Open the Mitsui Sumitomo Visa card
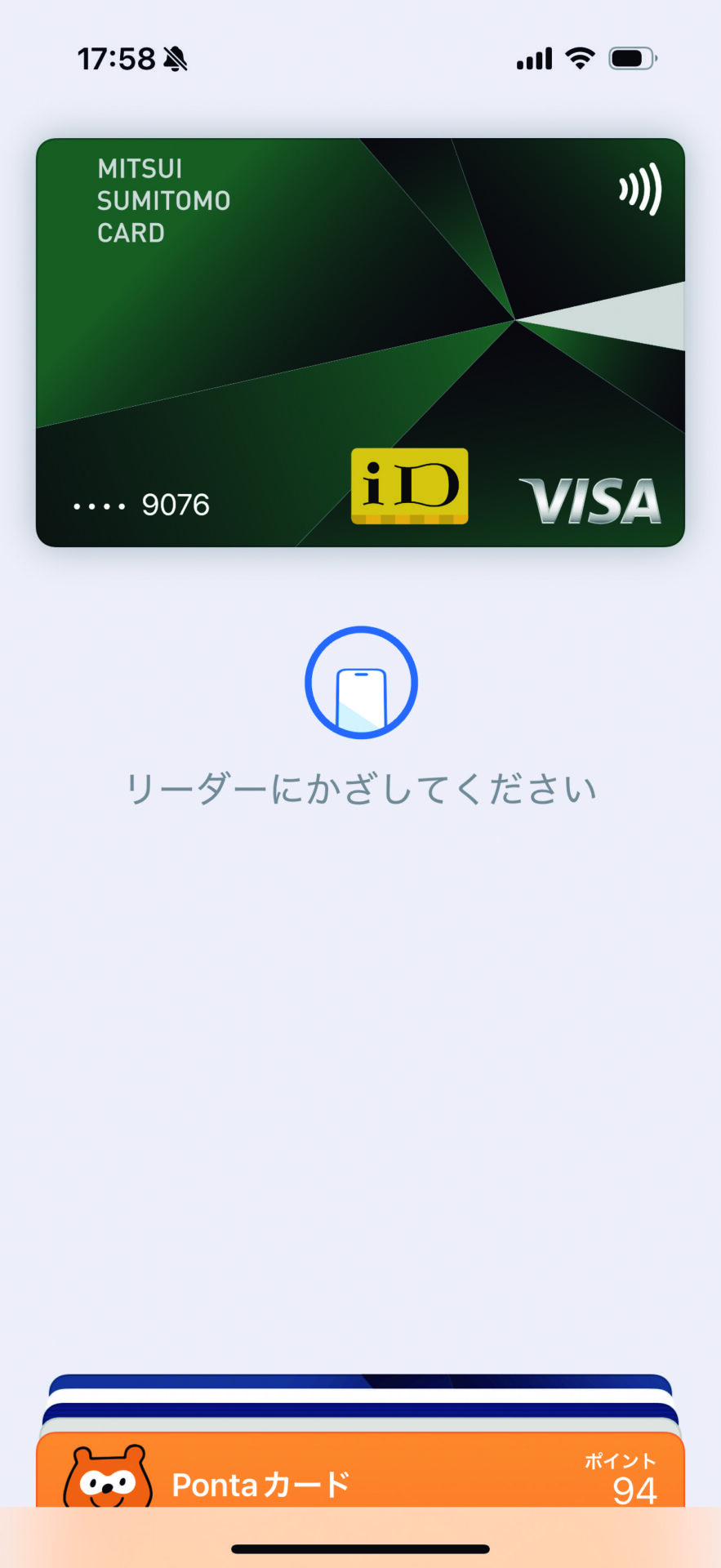The height and width of the screenshot is (1568, 721). point(360,342)
